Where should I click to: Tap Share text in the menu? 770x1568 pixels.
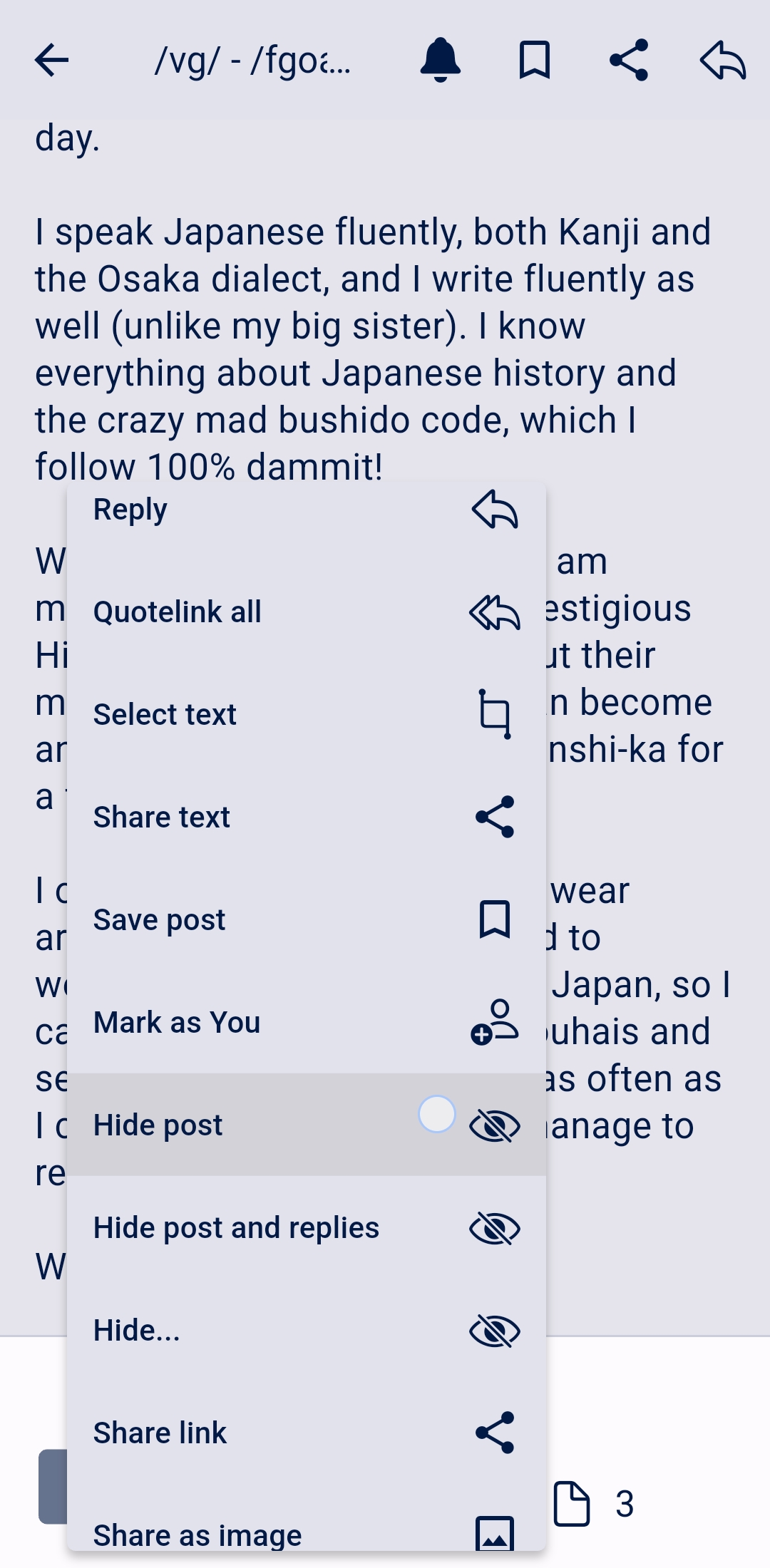[307, 817]
